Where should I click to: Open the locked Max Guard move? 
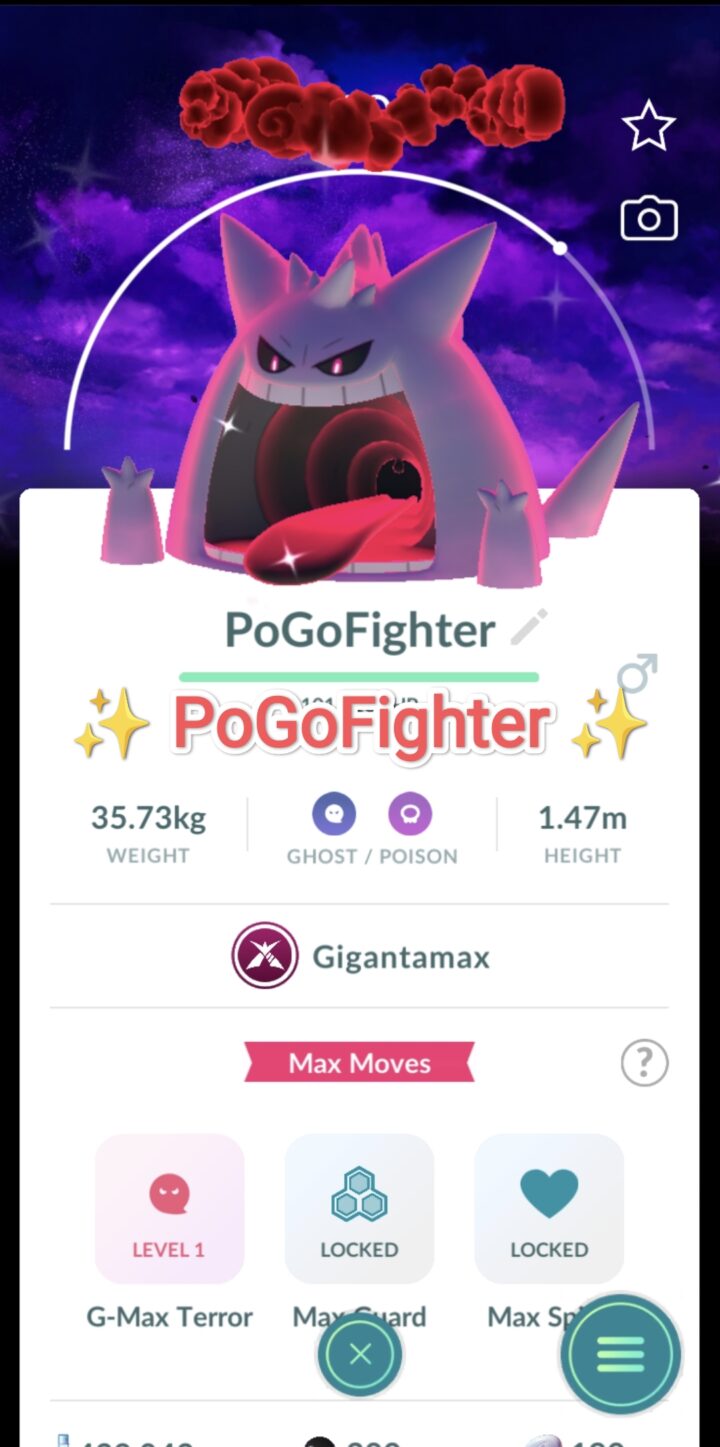359,1208
